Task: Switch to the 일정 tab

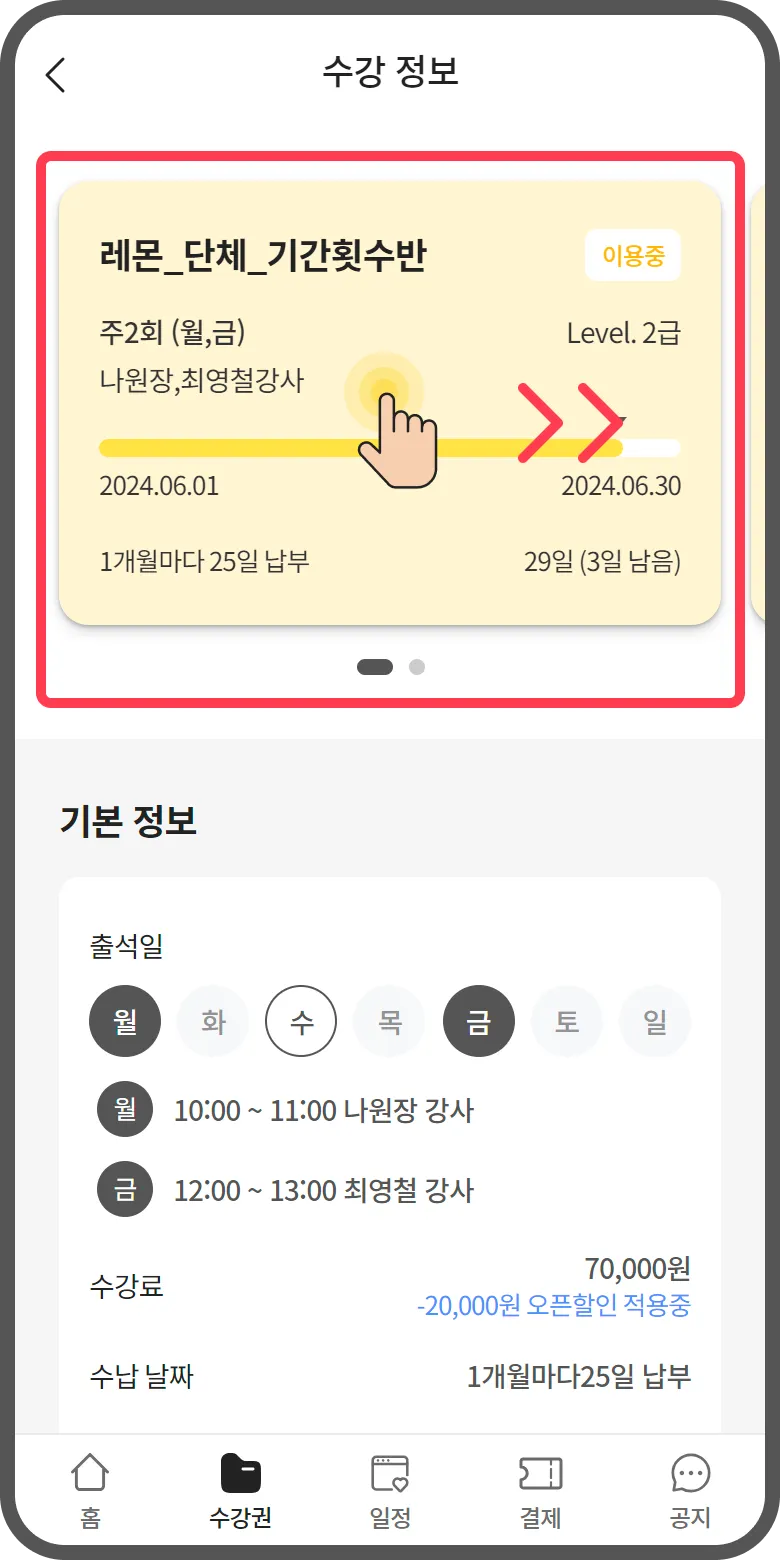Action: [x=390, y=1492]
